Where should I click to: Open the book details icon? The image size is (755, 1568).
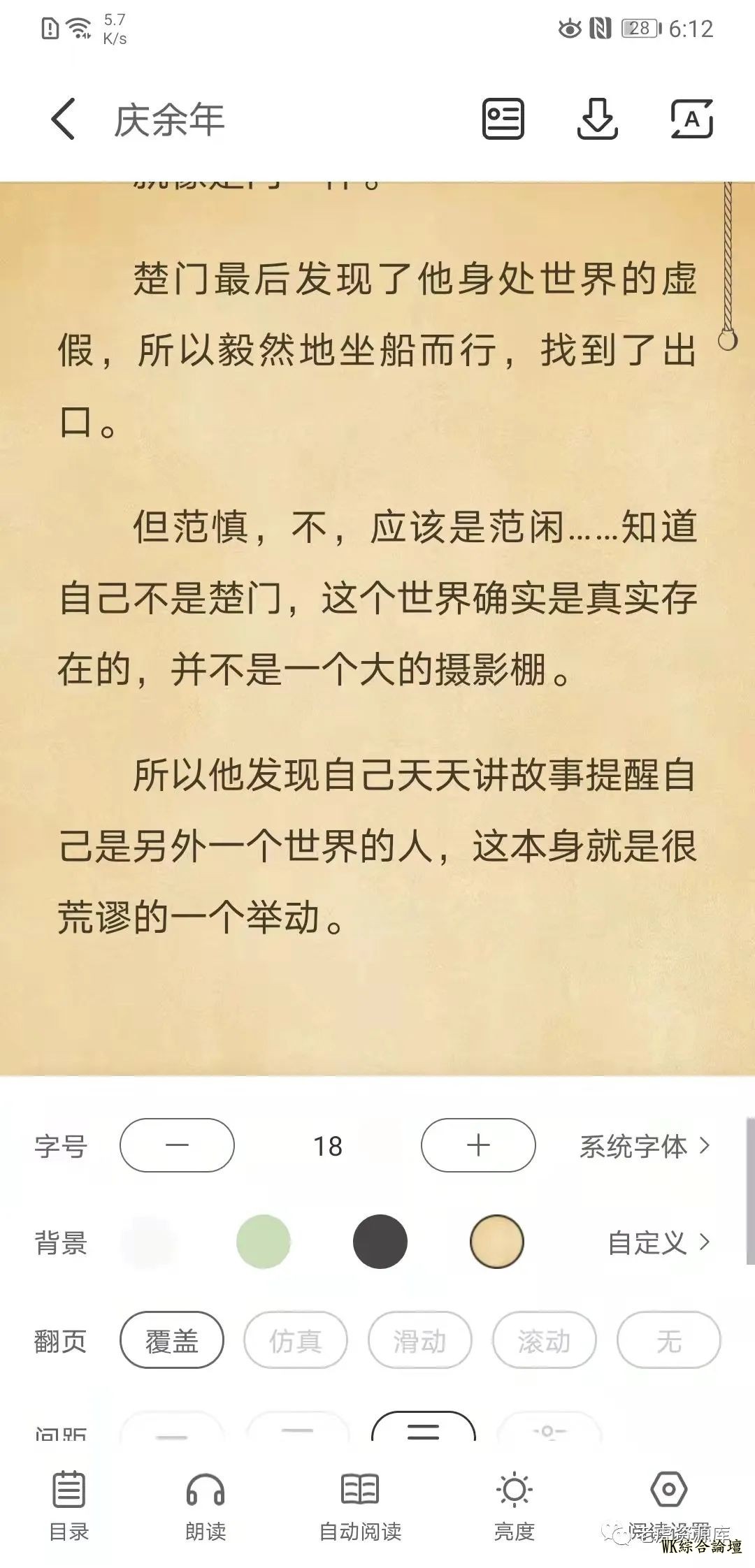coord(503,119)
